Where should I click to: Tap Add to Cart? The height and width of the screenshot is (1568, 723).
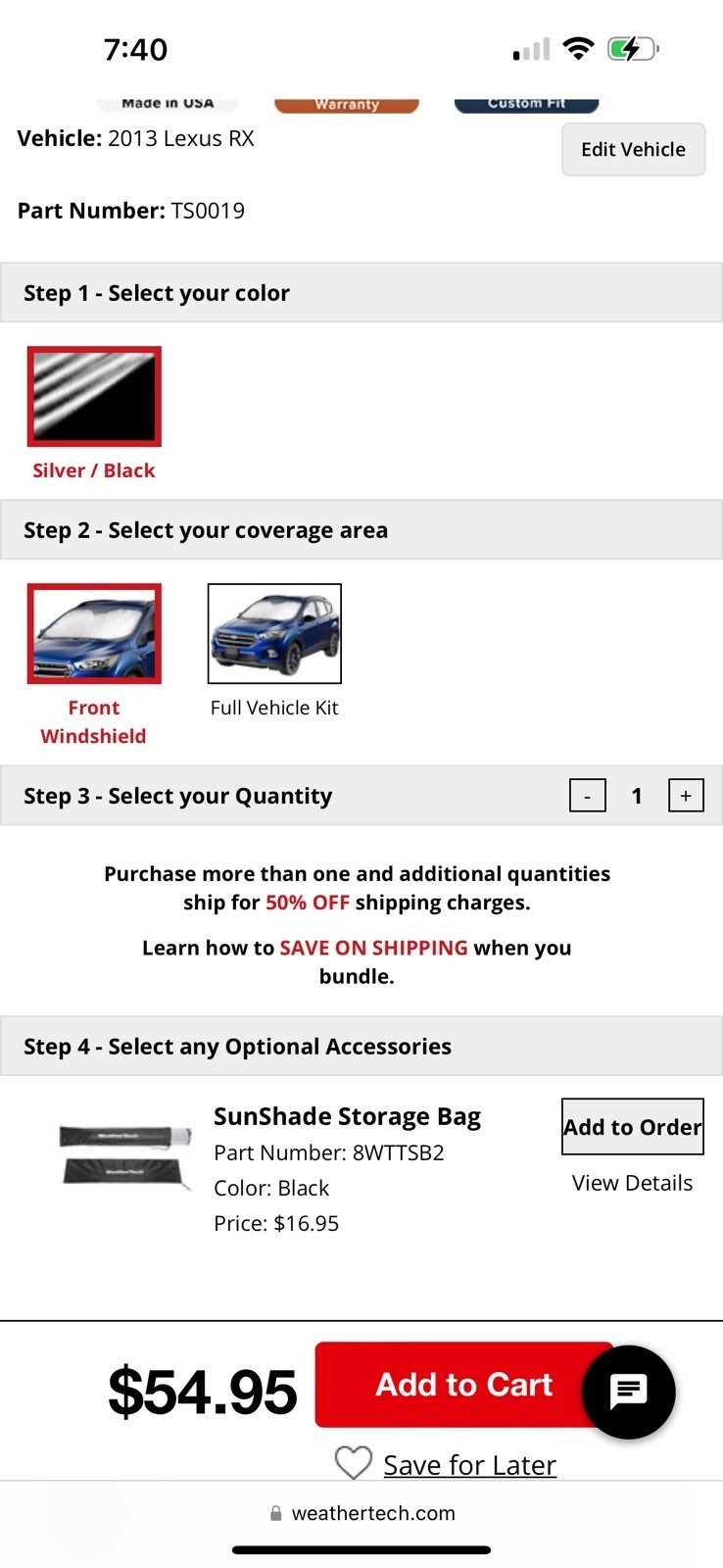point(463,1384)
